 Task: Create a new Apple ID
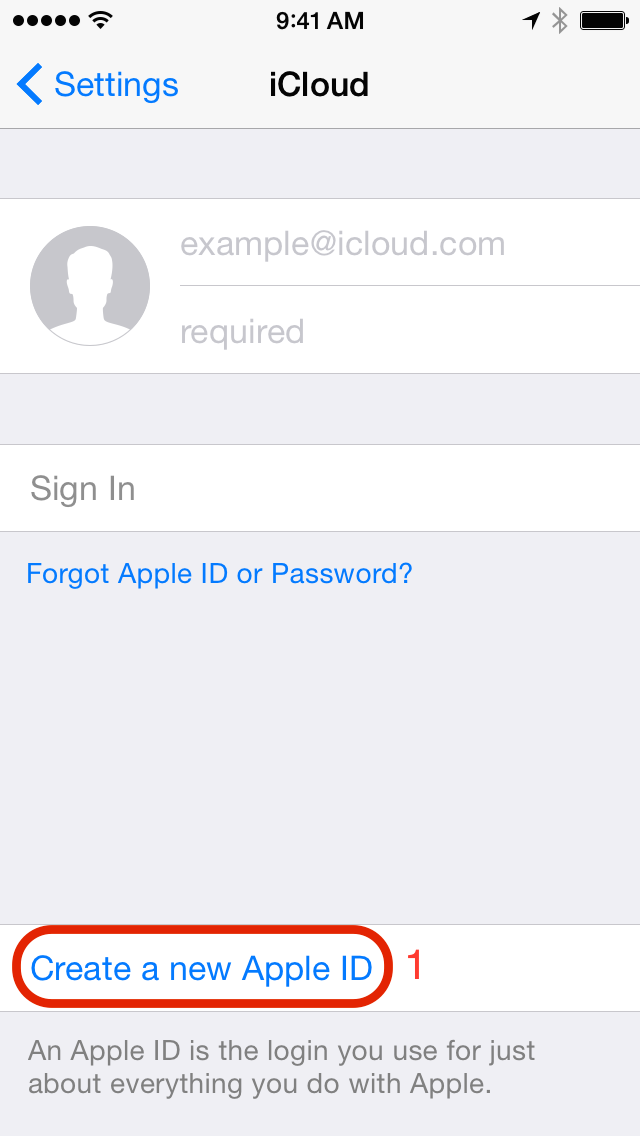(x=201, y=968)
